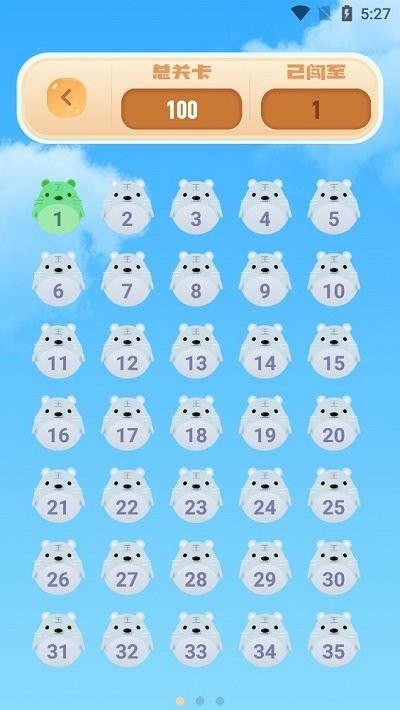Choose level 22
The image size is (400, 710).
(x=127, y=495)
